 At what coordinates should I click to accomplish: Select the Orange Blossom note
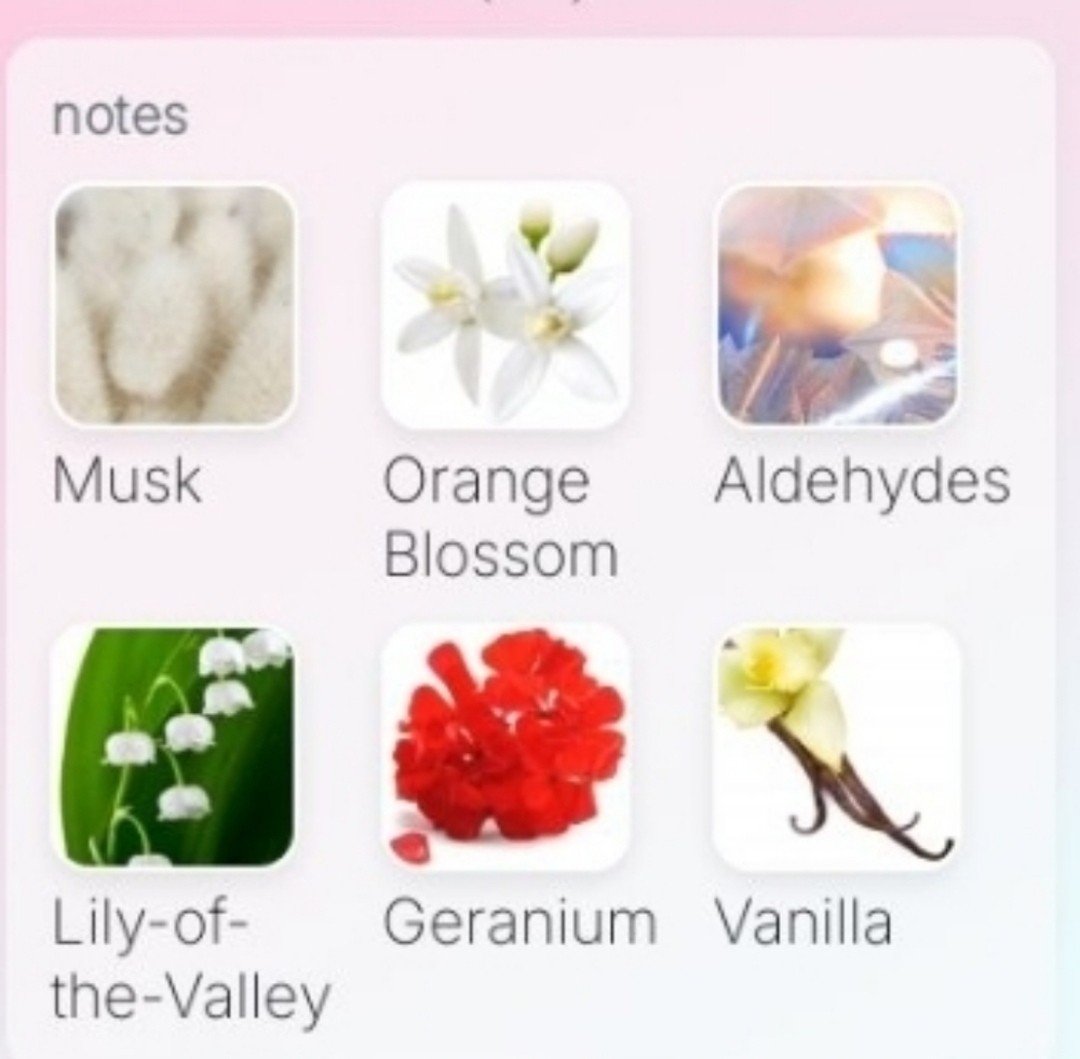coord(505,307)
